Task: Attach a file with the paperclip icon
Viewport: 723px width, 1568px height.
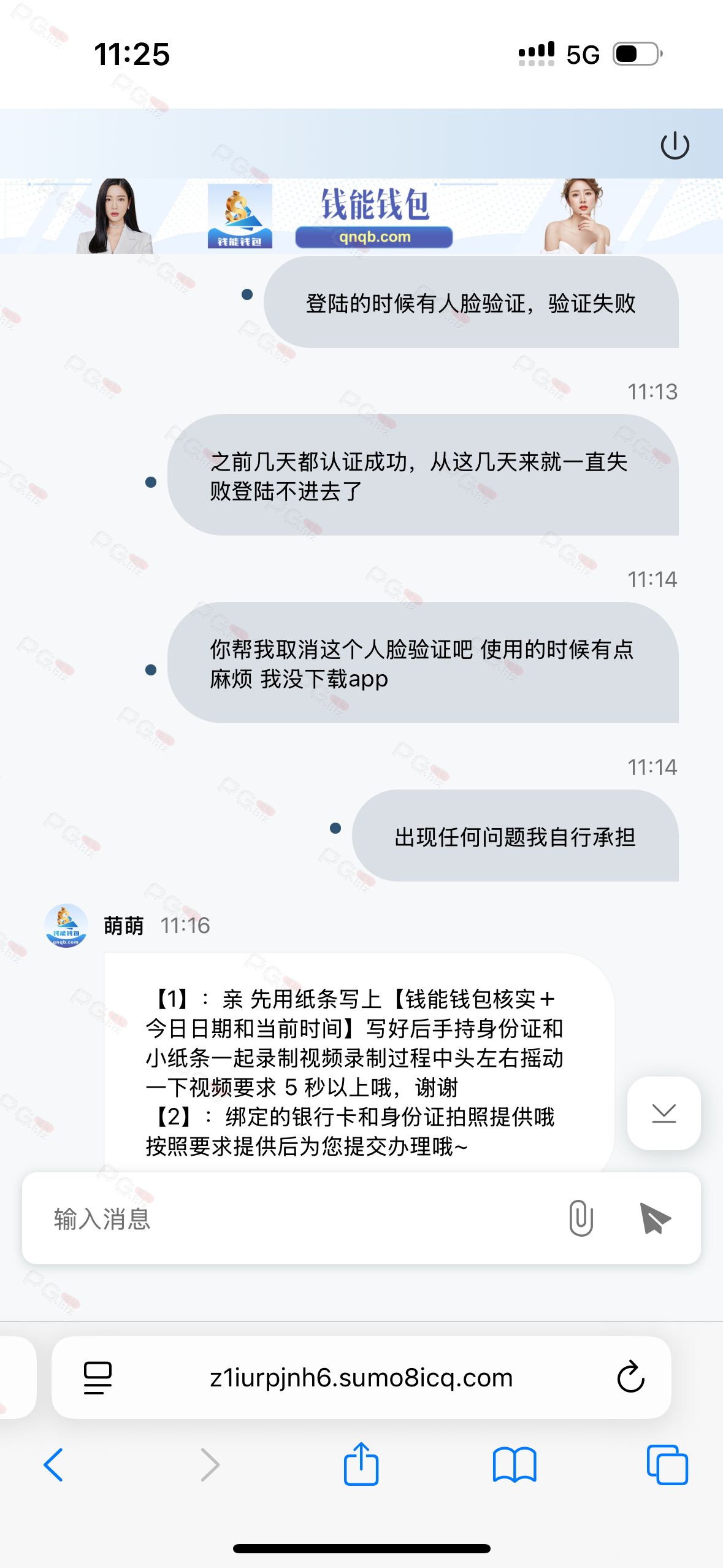Action: click(x=580, y=1218)
